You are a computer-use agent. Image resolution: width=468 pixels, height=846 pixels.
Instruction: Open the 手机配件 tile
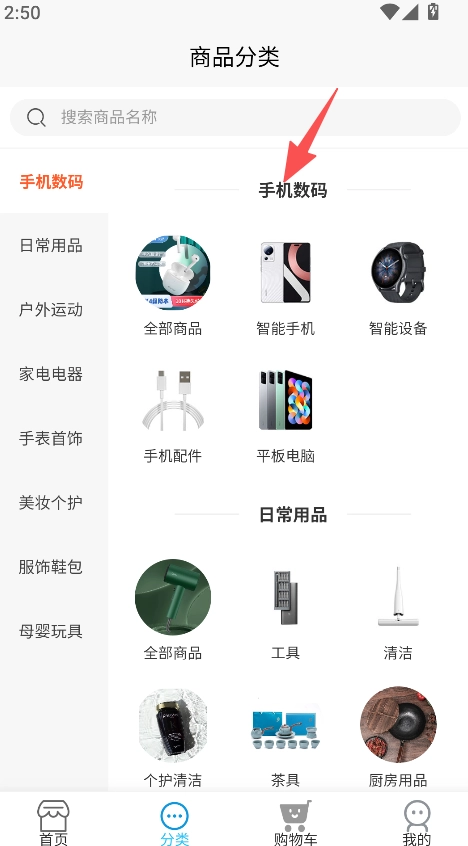point(173,415)
